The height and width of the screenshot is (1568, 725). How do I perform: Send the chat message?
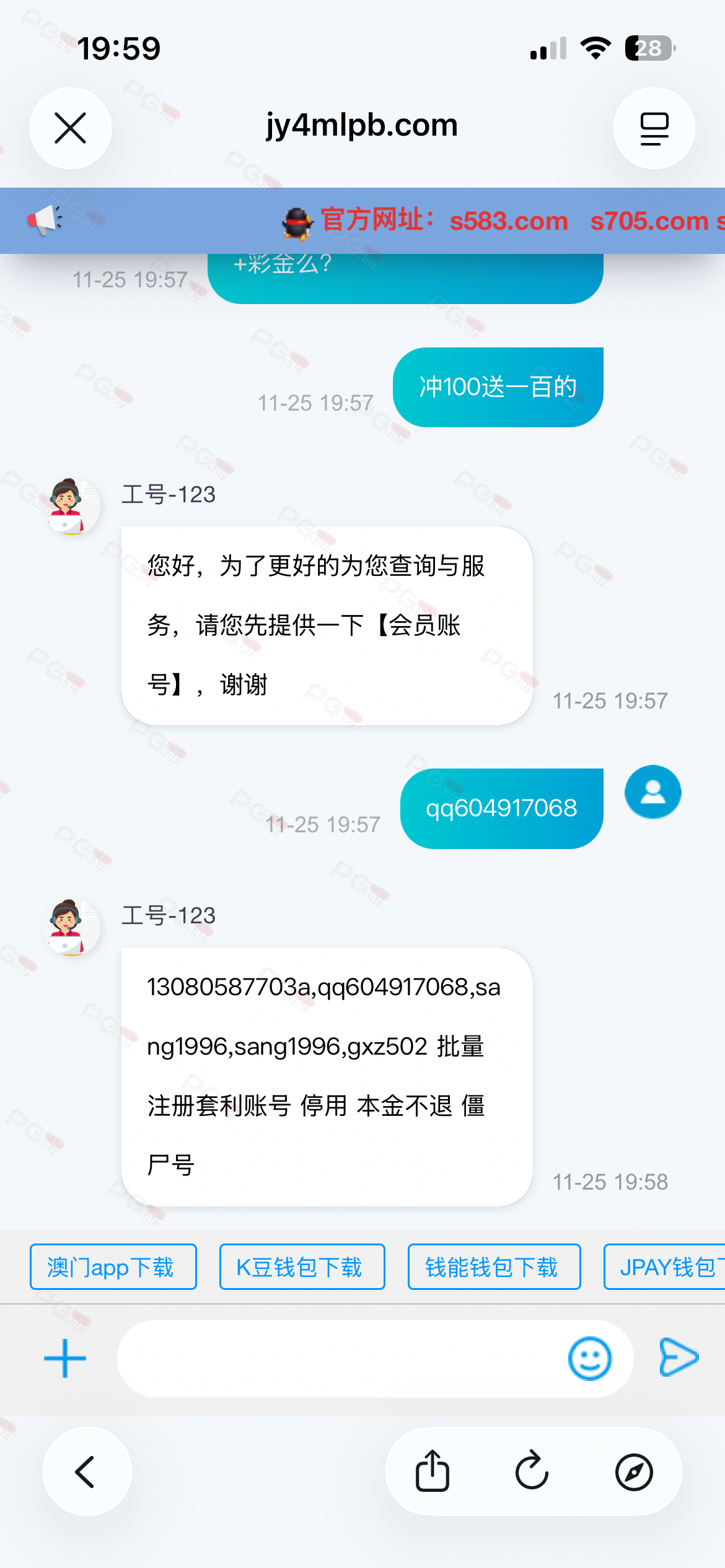click(679, 1357)
